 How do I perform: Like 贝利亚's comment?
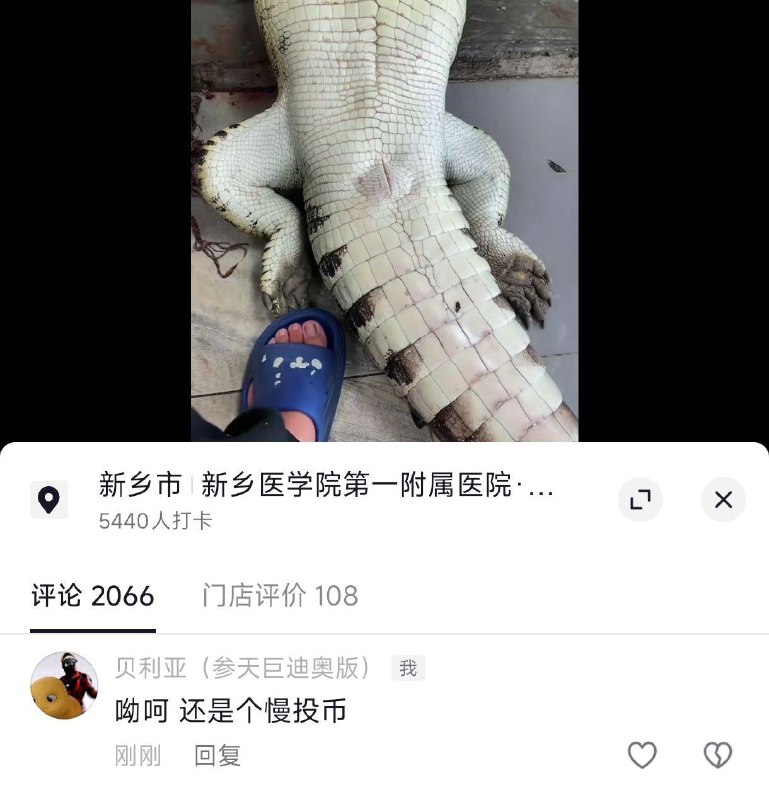(642, 755)
